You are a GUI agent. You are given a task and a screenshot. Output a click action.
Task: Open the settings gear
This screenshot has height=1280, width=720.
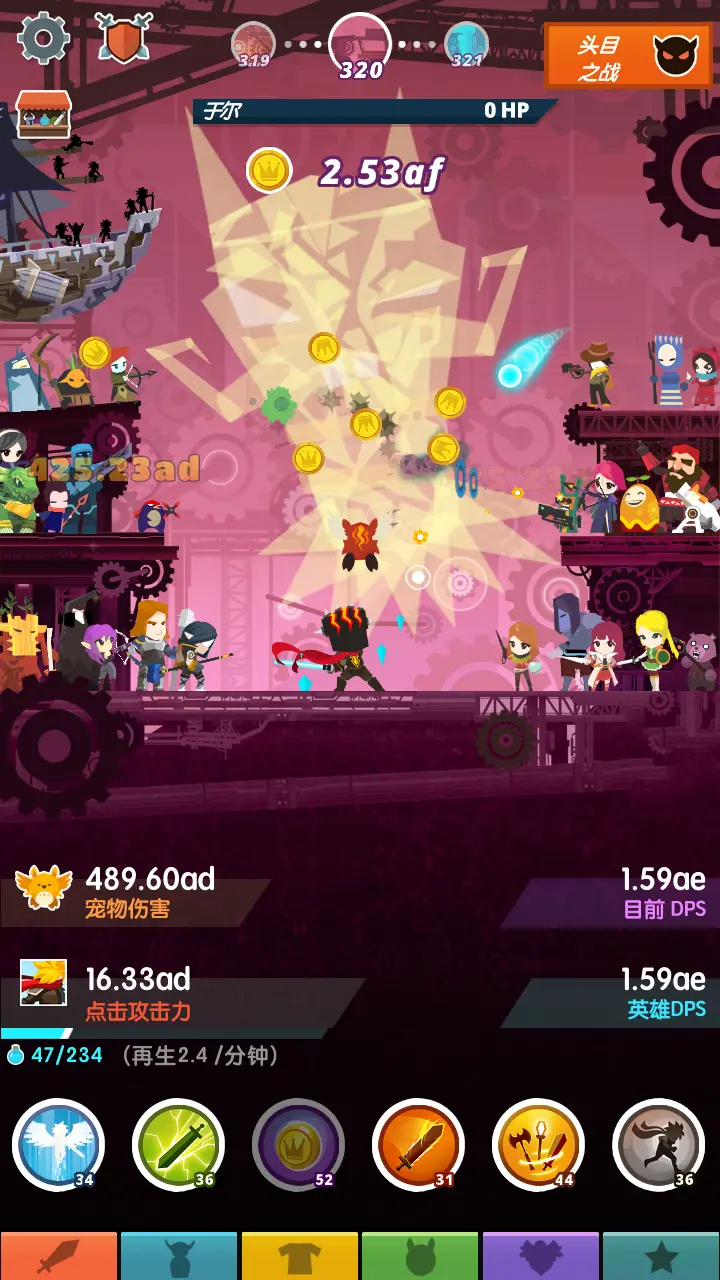tap(44, 39)
